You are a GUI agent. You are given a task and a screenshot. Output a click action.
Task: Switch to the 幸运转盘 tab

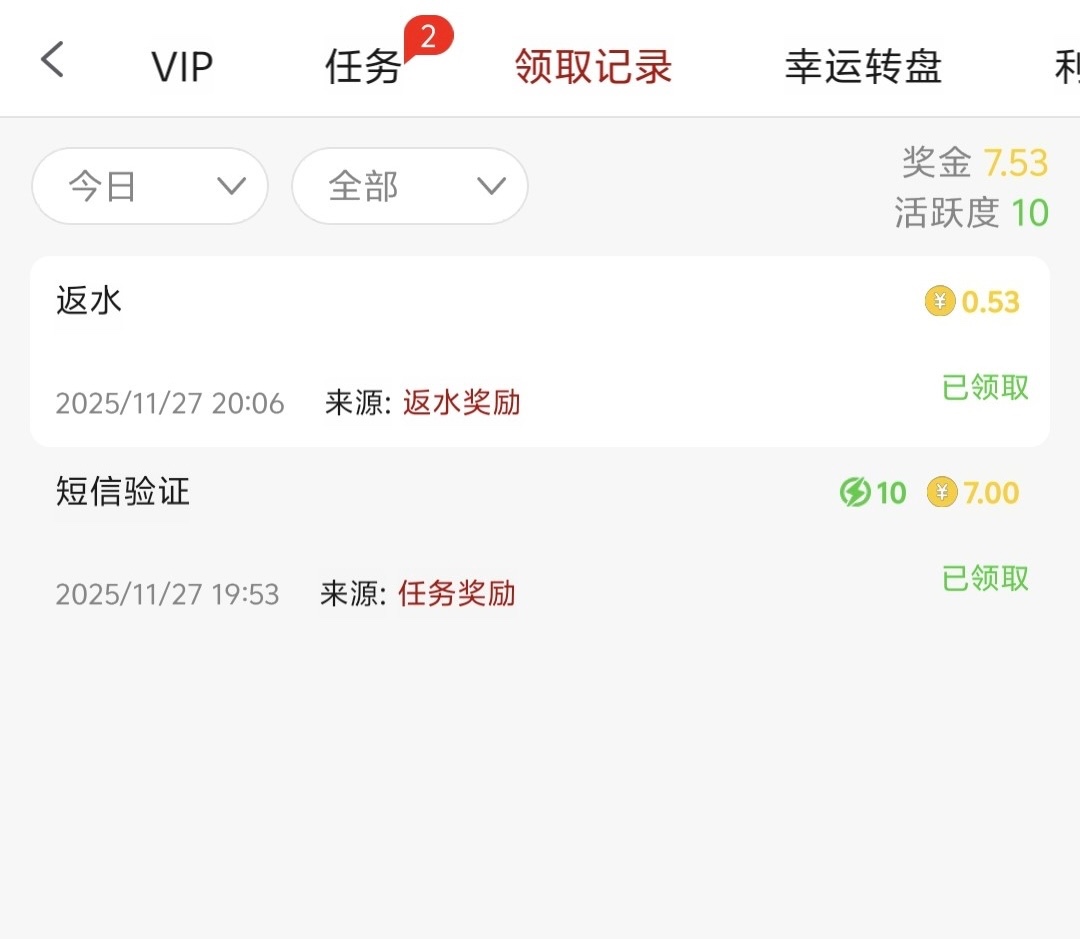coord(863,67)
